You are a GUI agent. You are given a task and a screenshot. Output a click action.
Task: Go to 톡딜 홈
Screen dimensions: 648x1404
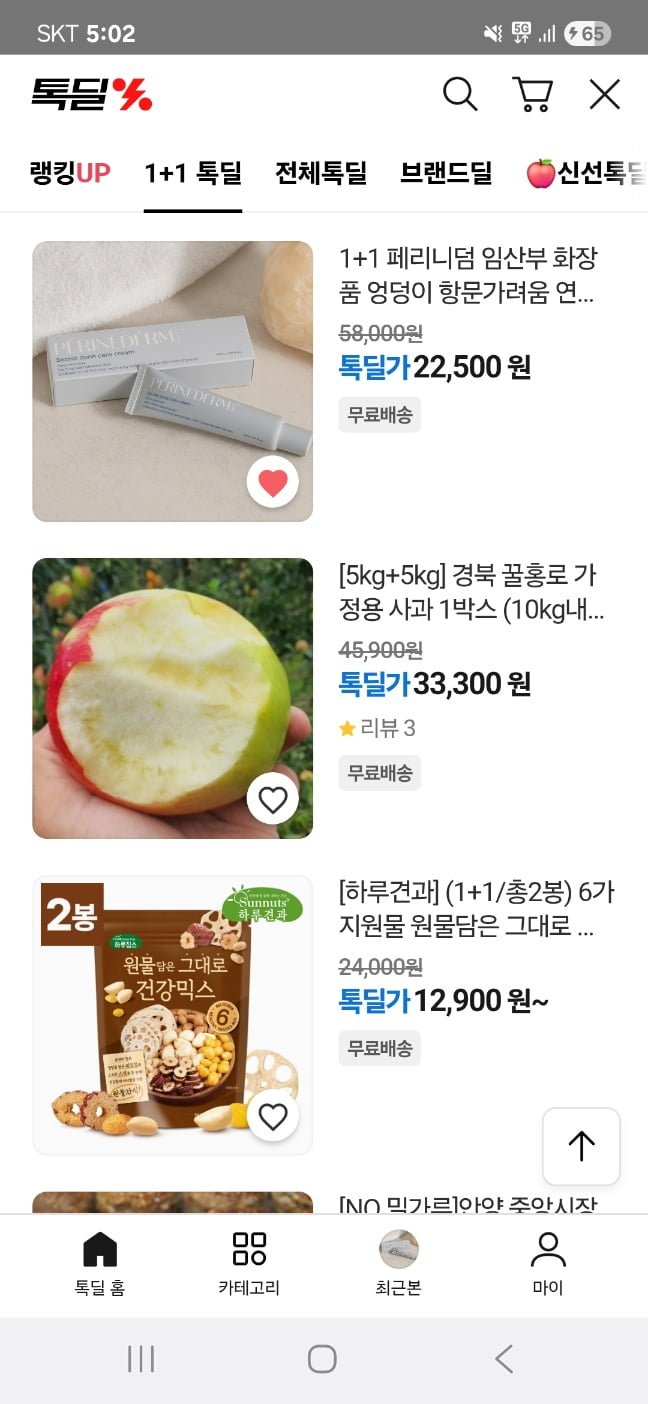click(99, 1264)
